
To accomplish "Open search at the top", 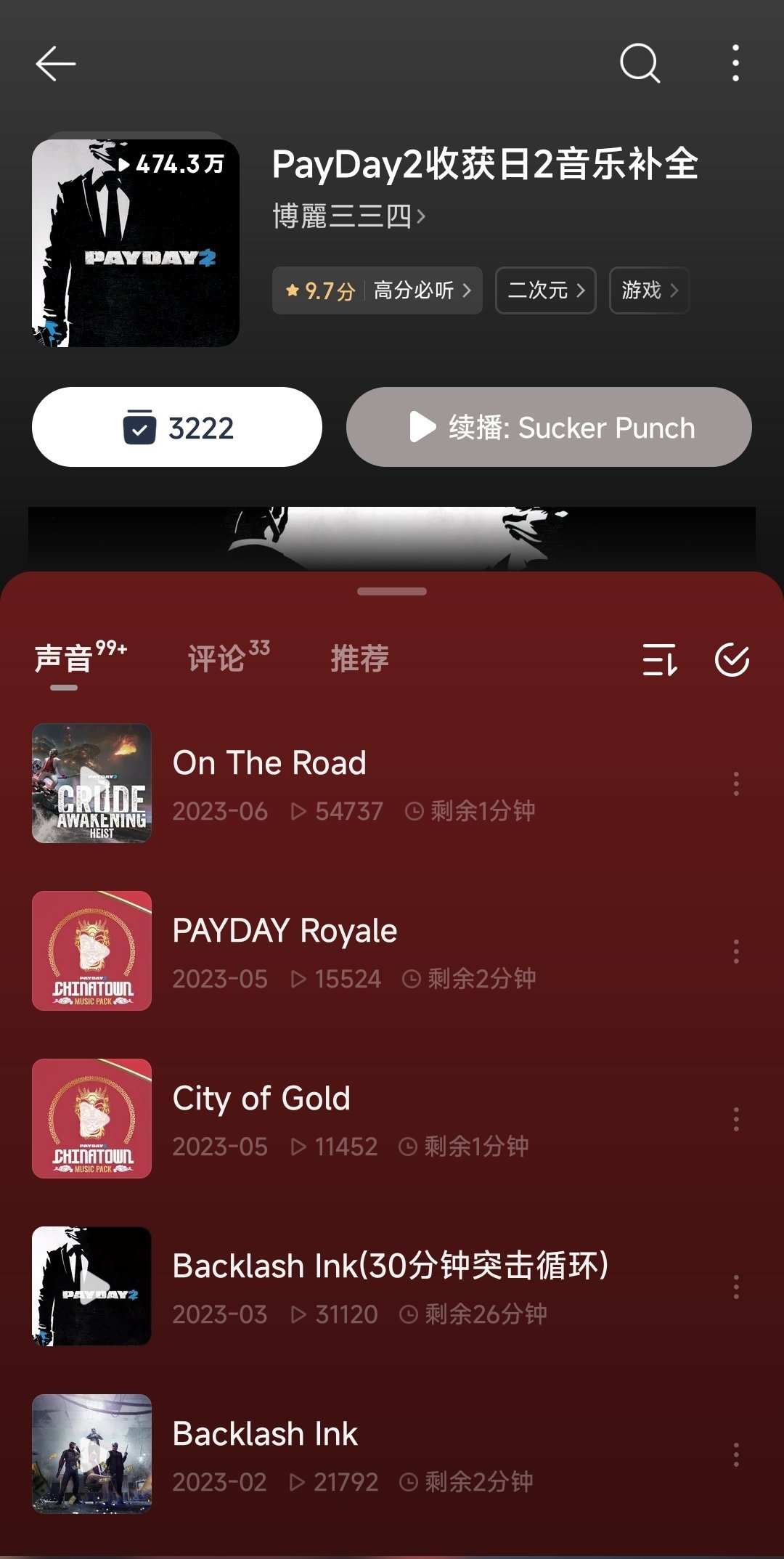I will [640, 64].
